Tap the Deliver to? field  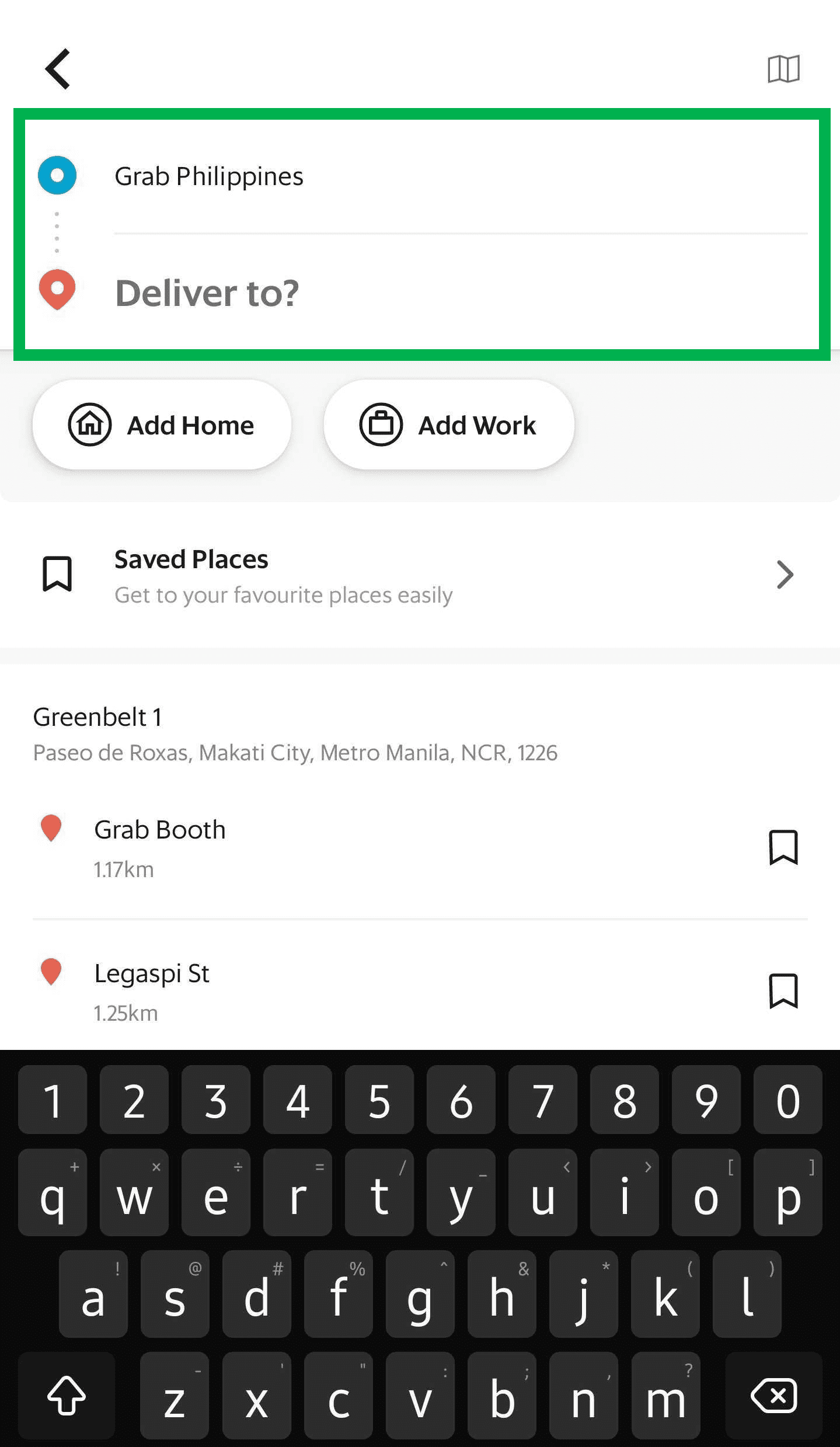[461, 293]
